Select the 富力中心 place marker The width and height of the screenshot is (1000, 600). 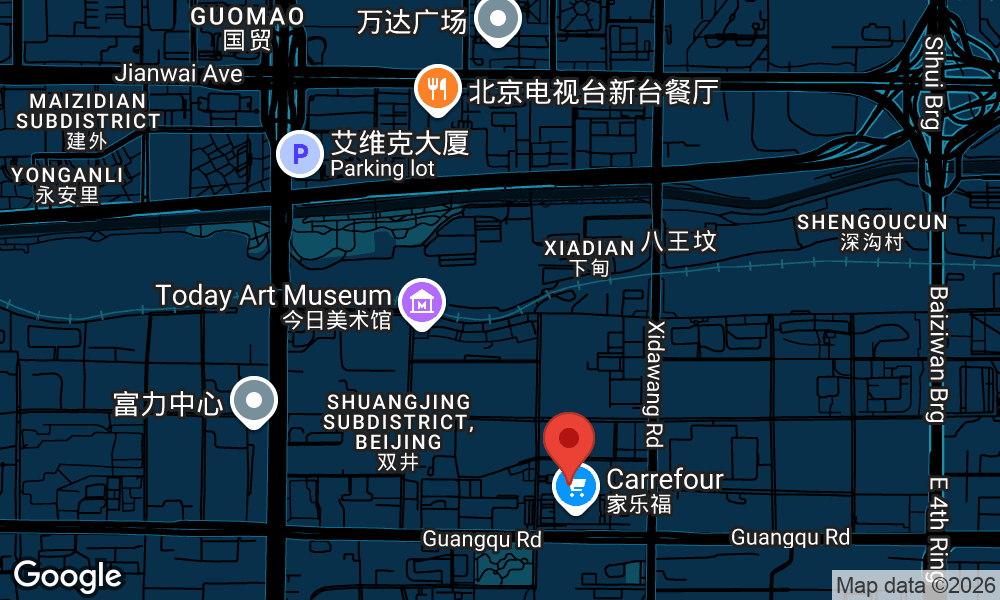click(254, 400)
